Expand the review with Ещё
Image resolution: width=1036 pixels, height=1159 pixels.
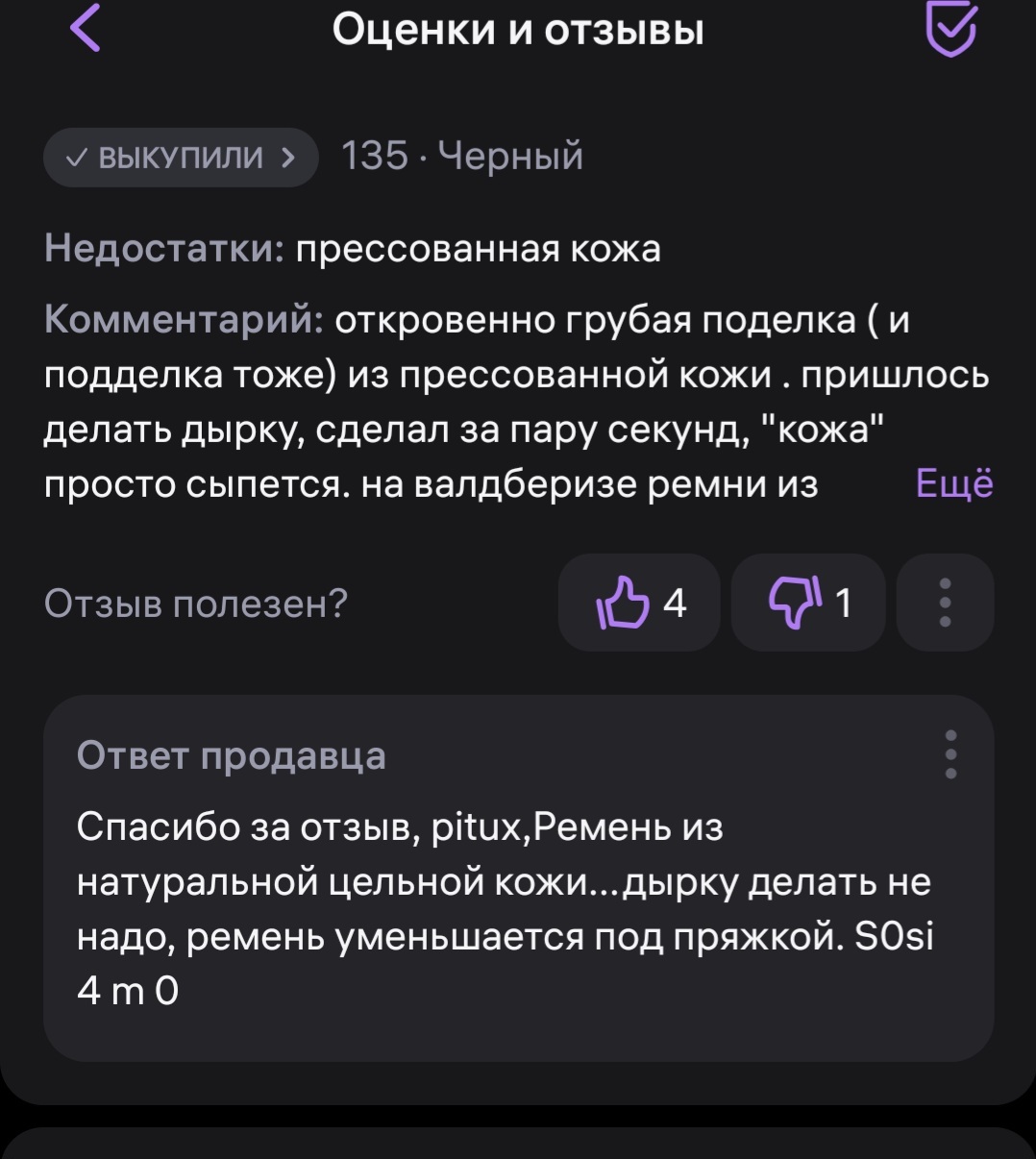click(953, 483)
